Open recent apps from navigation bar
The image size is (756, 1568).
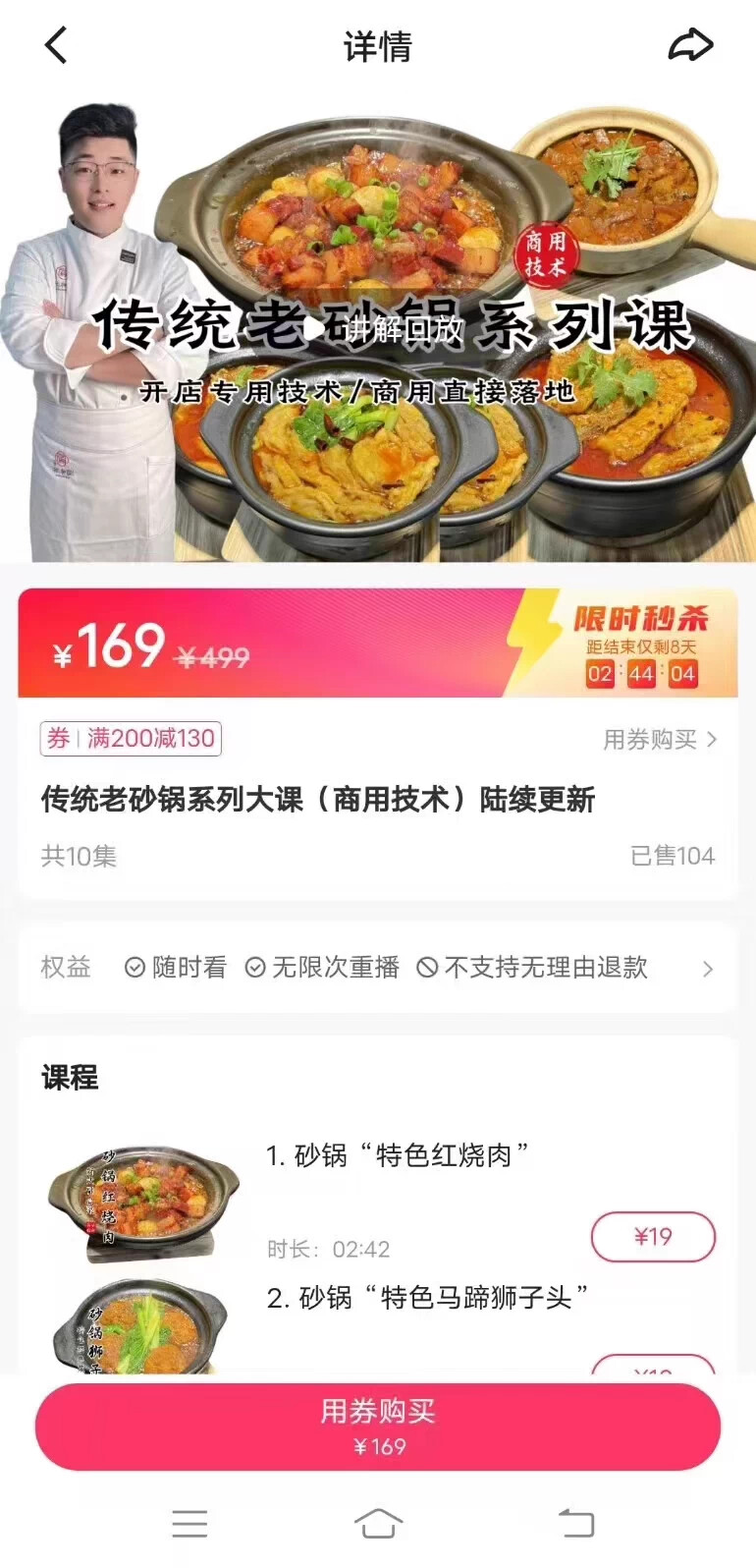coord(189,1524)
